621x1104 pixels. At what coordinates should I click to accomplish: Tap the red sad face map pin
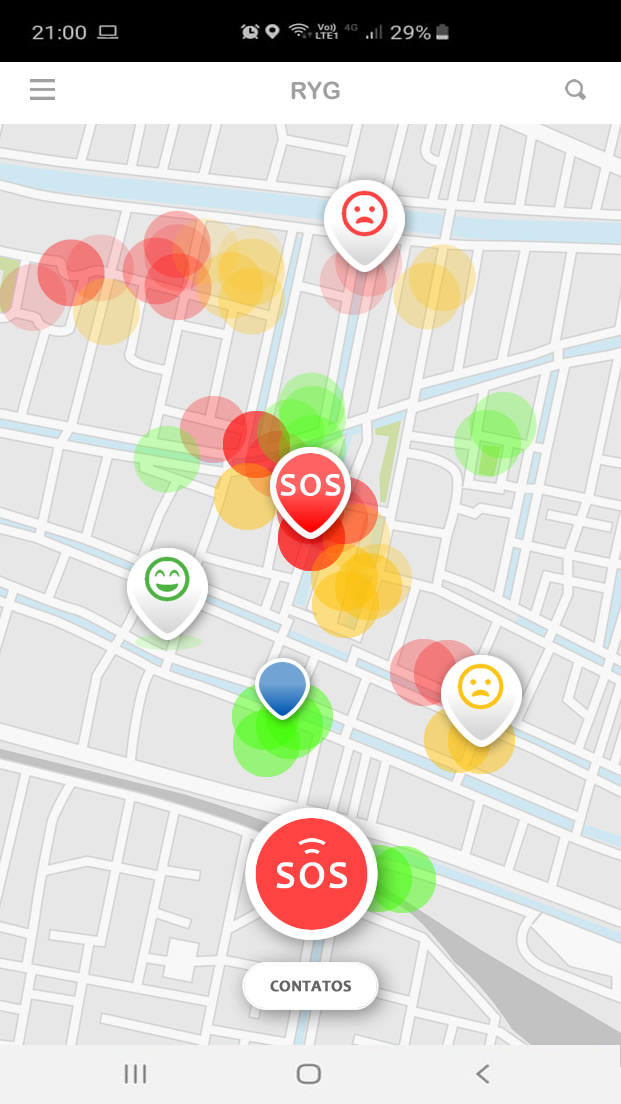[x=364, y=216]
